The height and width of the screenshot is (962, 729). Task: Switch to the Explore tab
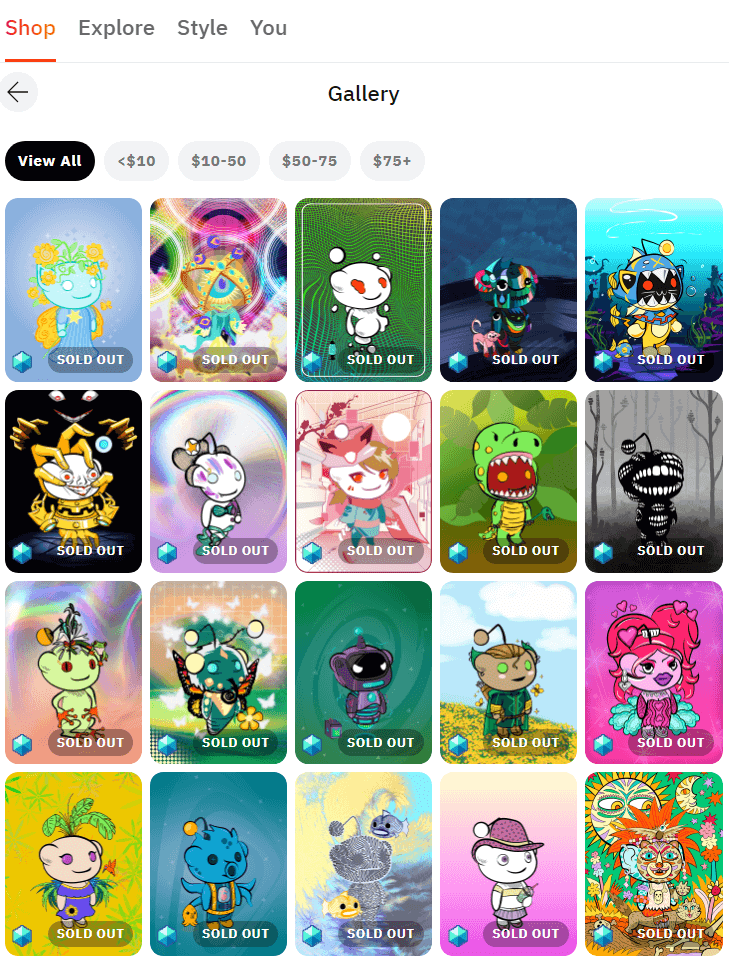tap(116, 28)
